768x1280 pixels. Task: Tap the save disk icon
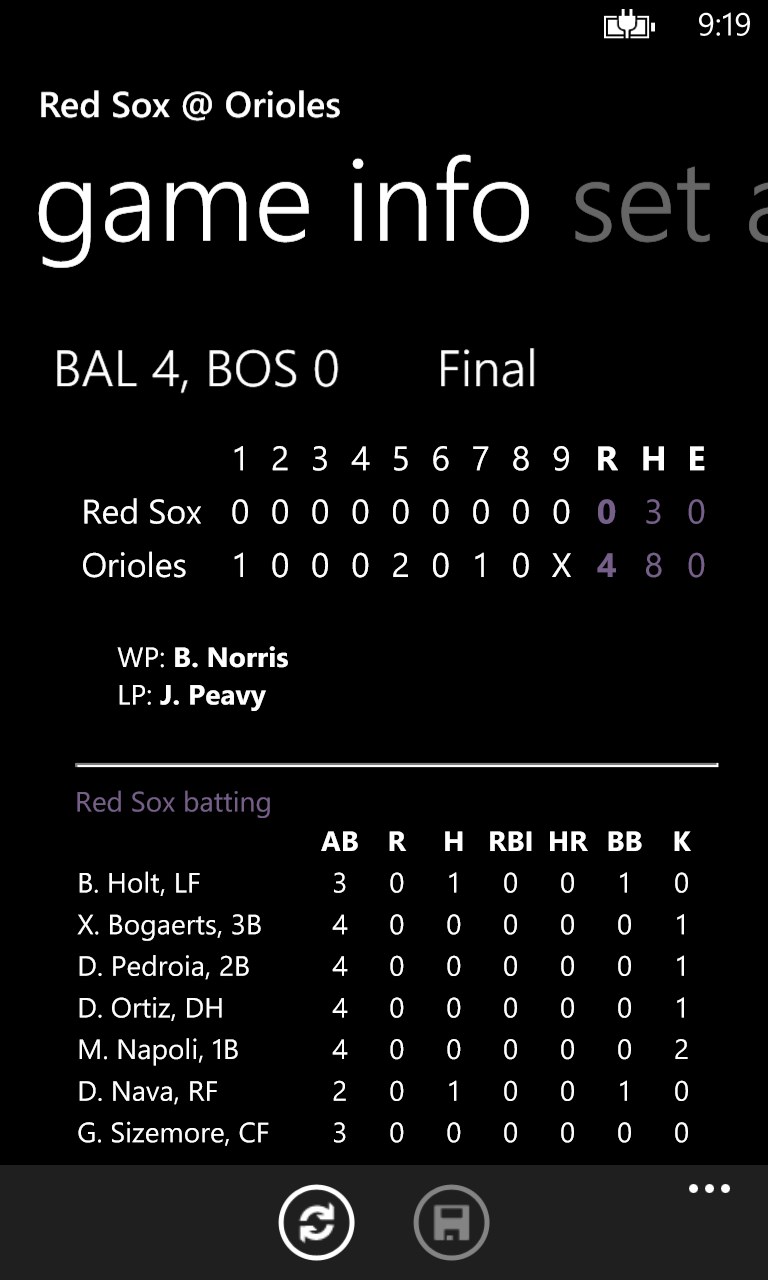coord(451,1222)
